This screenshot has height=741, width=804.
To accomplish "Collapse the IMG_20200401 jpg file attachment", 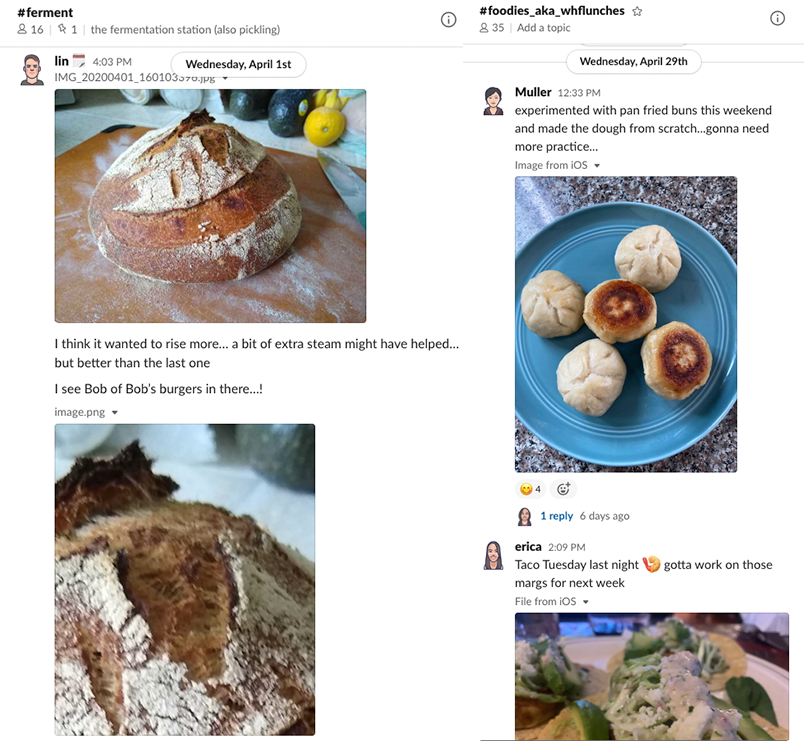I will click(225, 78).
